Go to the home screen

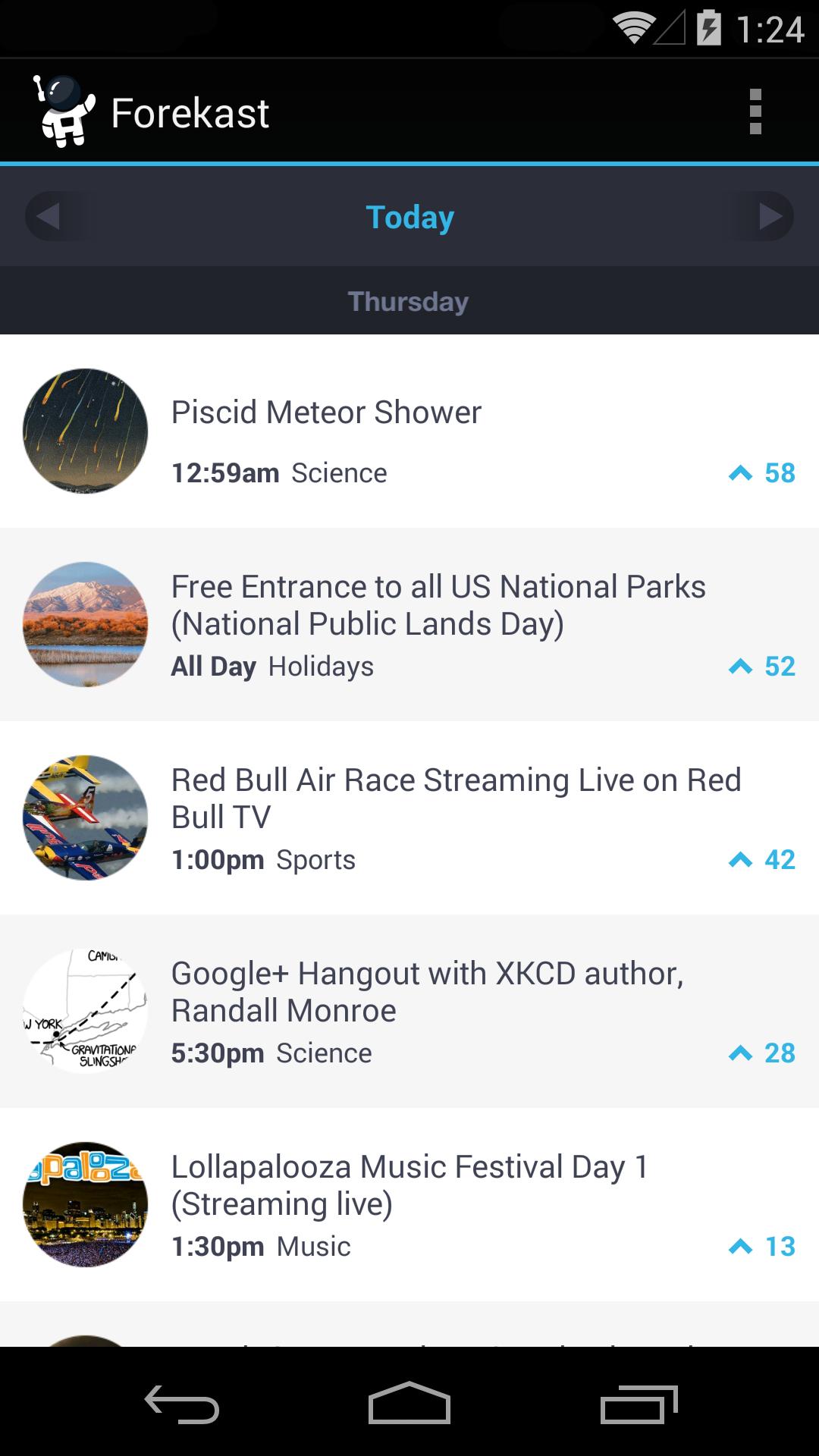tap(409, 1404)
